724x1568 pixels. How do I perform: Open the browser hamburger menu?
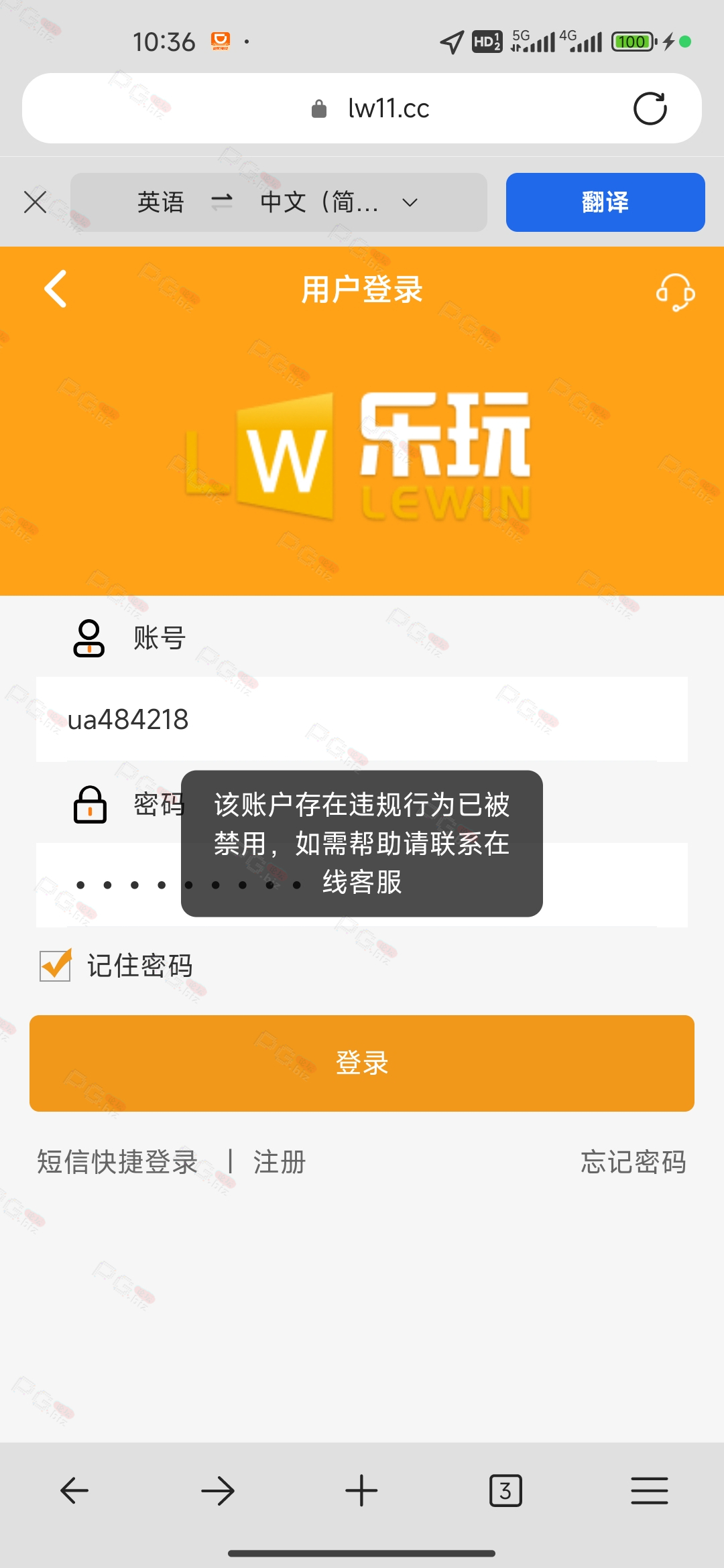[x=649, y=1491]
